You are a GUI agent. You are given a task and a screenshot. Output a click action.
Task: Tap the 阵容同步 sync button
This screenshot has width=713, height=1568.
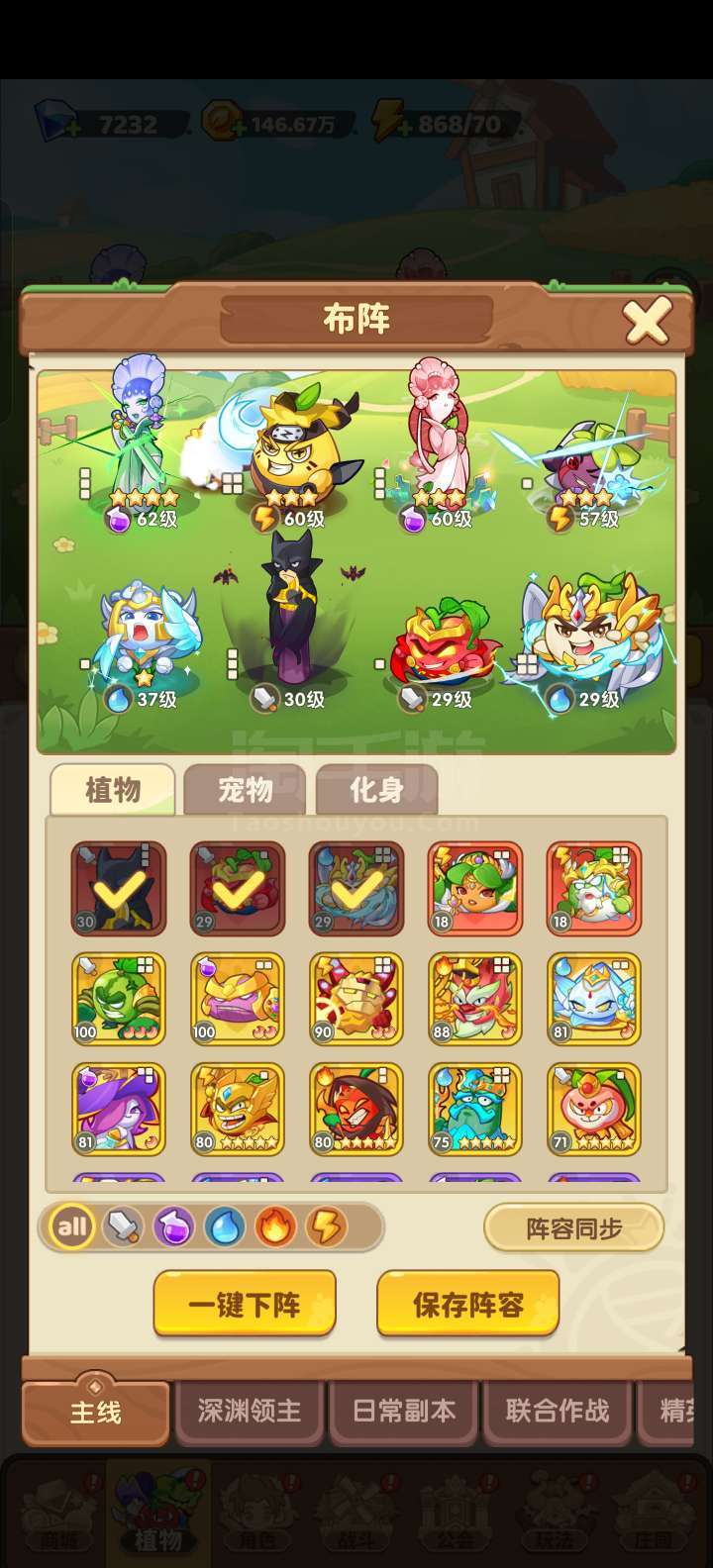(572, 1228)
